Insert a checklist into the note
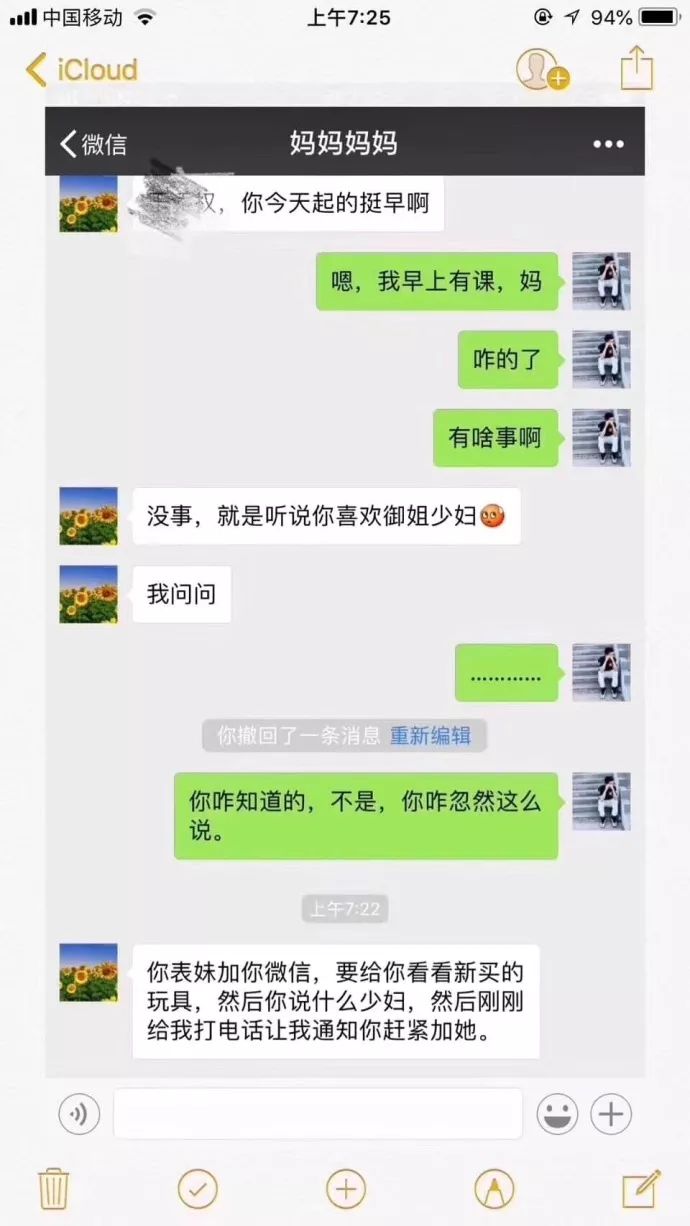This screenshot has width=690, height=1226. [x=198, y=1188]
